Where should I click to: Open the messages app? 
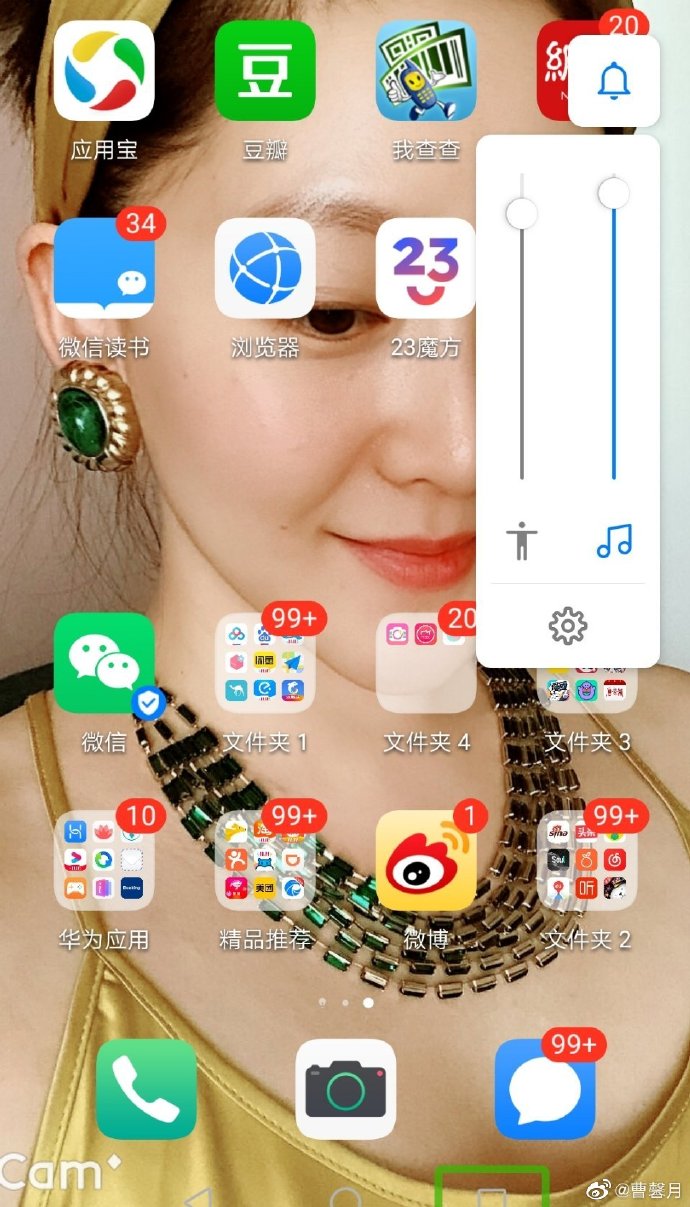point(545,1089)
